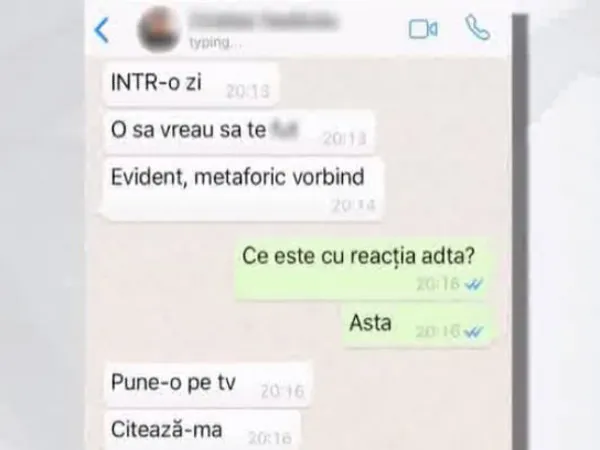Screen dimensions: 600x450
Task: Start a voice call with this contact
Action: click(x=478, y=28)
